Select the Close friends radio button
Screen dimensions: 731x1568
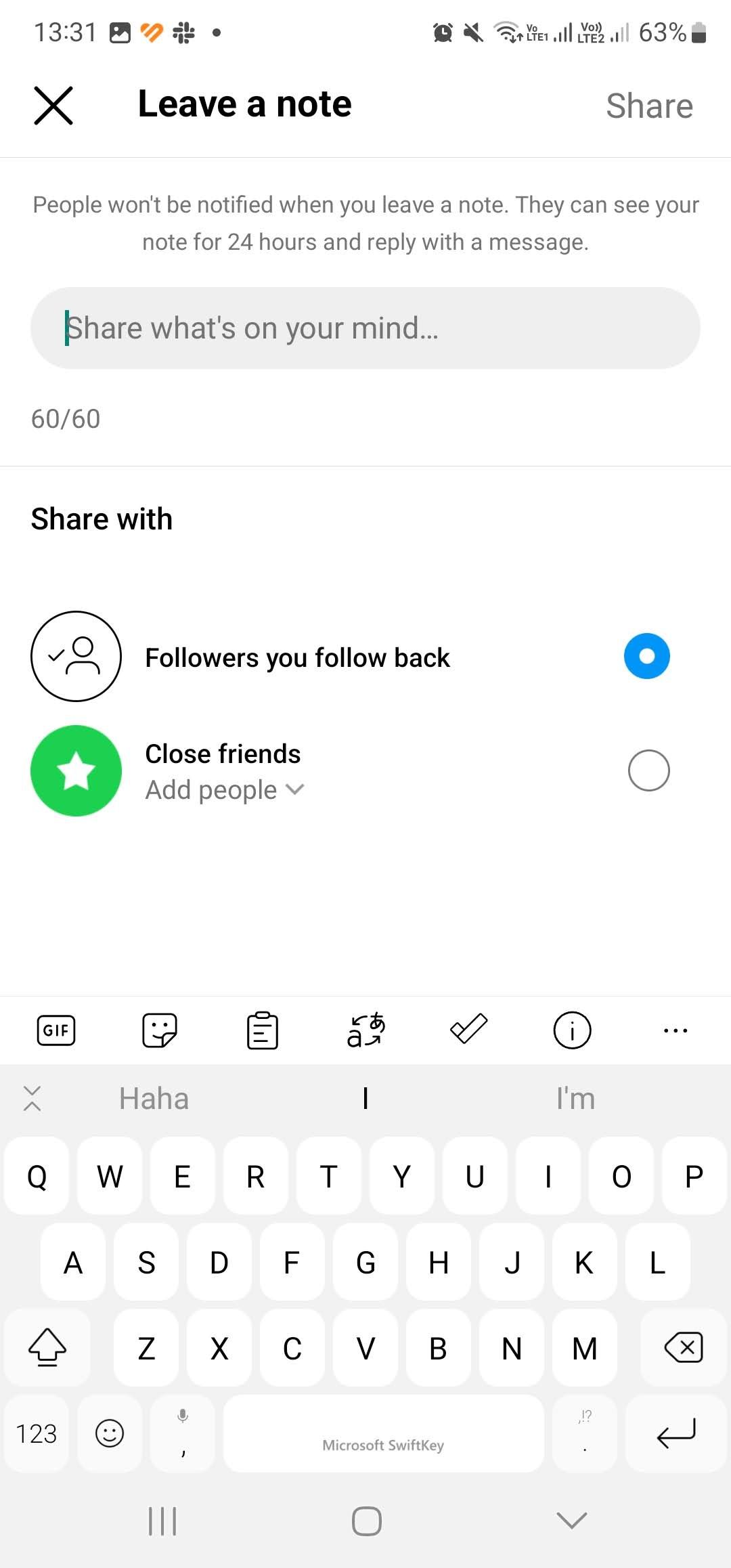pyautogui.click(x=648, y=770)
